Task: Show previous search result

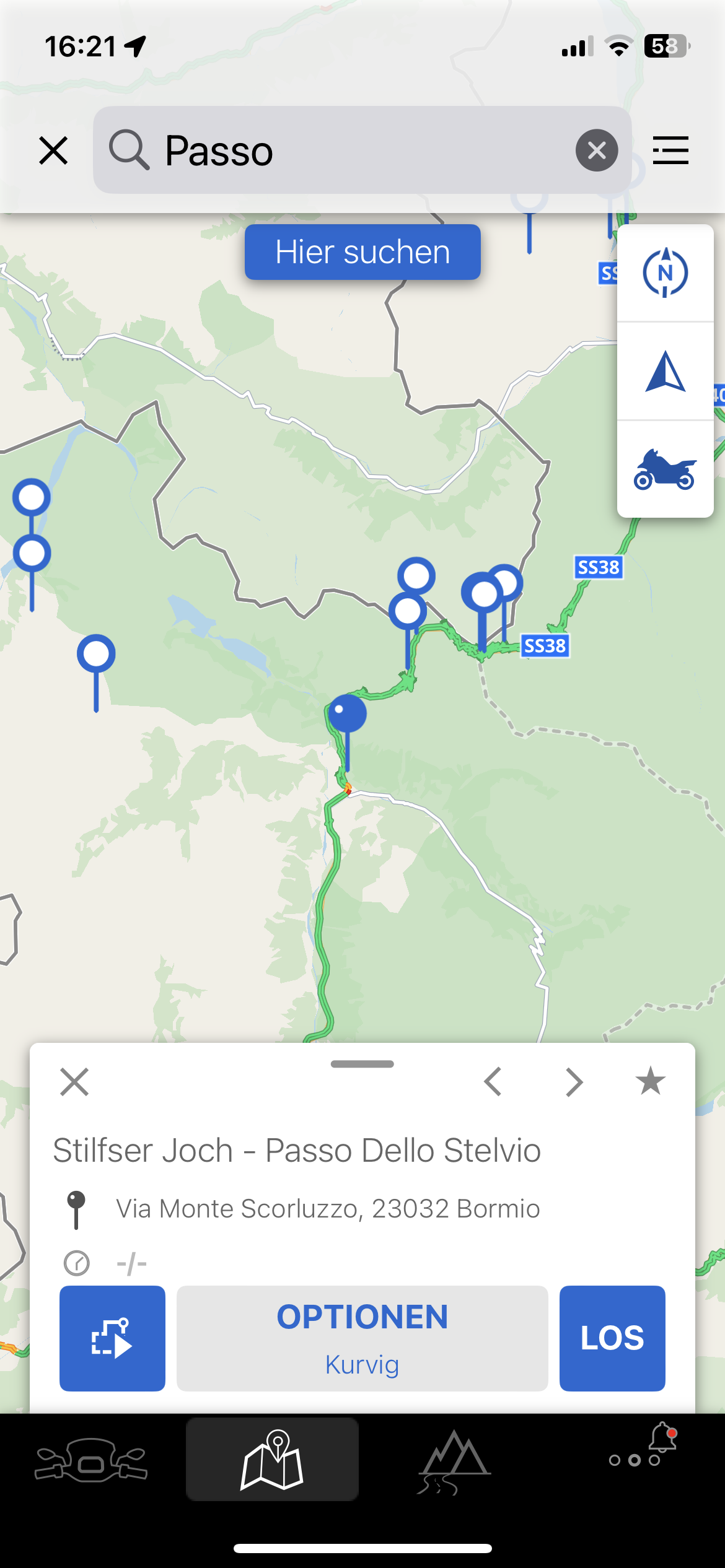Action: point(493,1082)
